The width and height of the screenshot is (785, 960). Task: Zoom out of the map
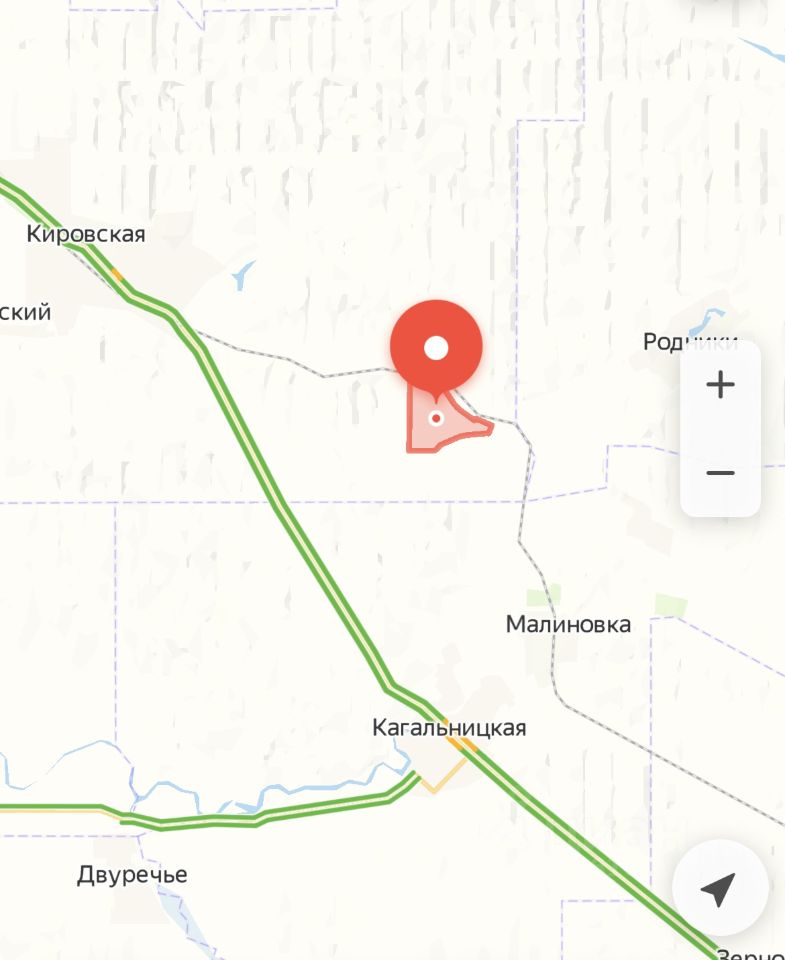[x=720, y=472]
